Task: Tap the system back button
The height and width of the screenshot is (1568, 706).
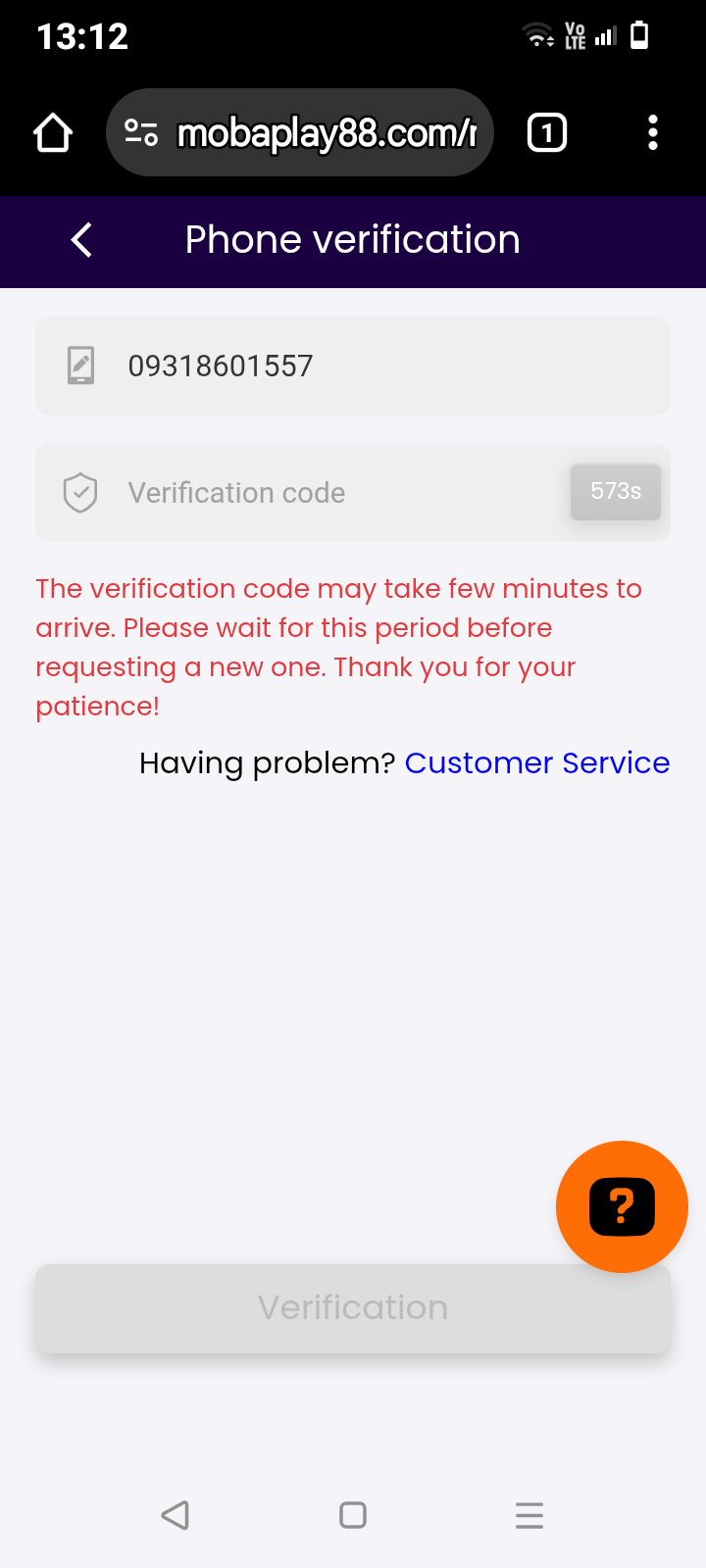Action: [x=176, y=1515]
